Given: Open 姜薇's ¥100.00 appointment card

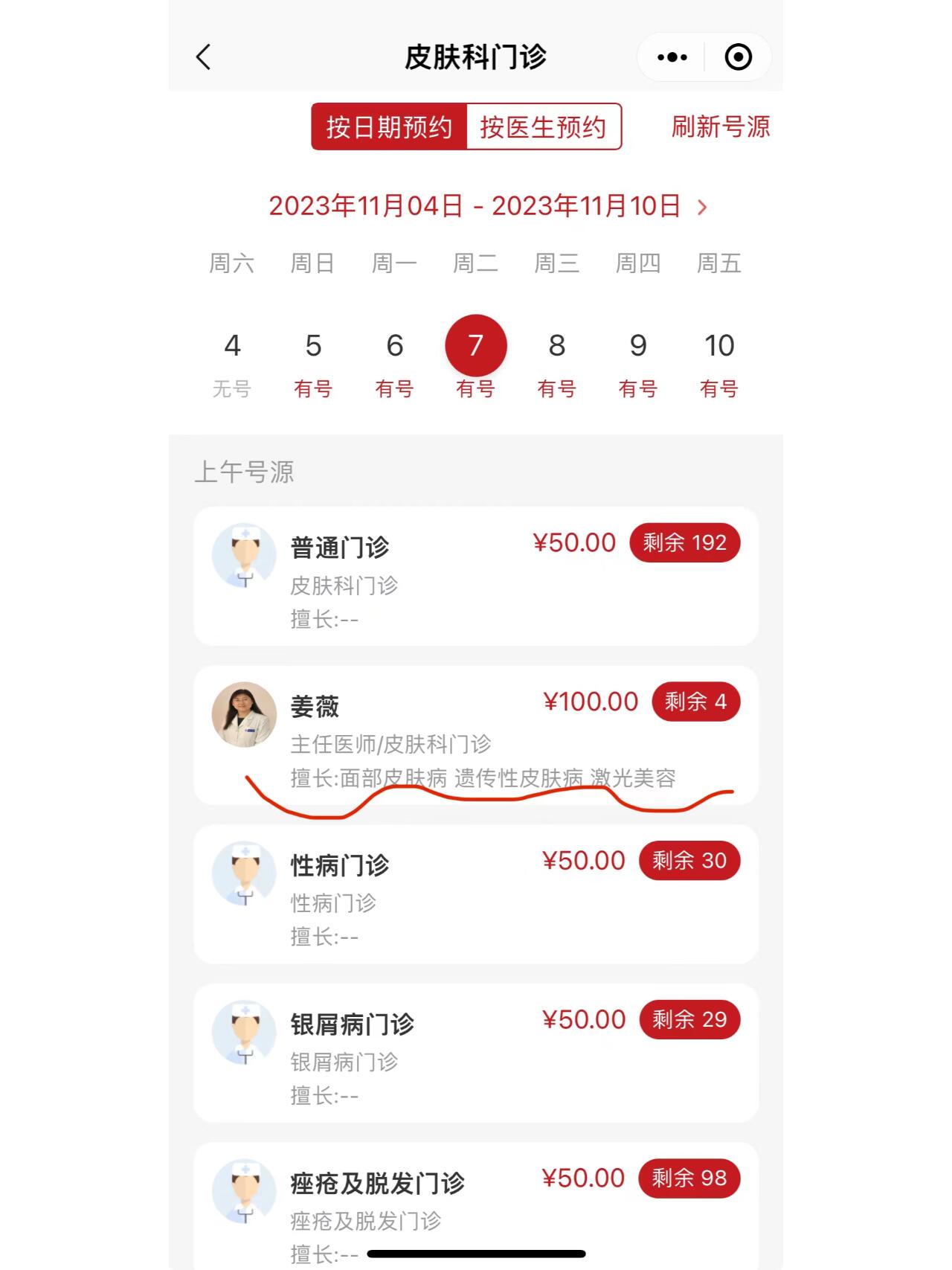Looking at the screenshot, I should coord(476,737).
